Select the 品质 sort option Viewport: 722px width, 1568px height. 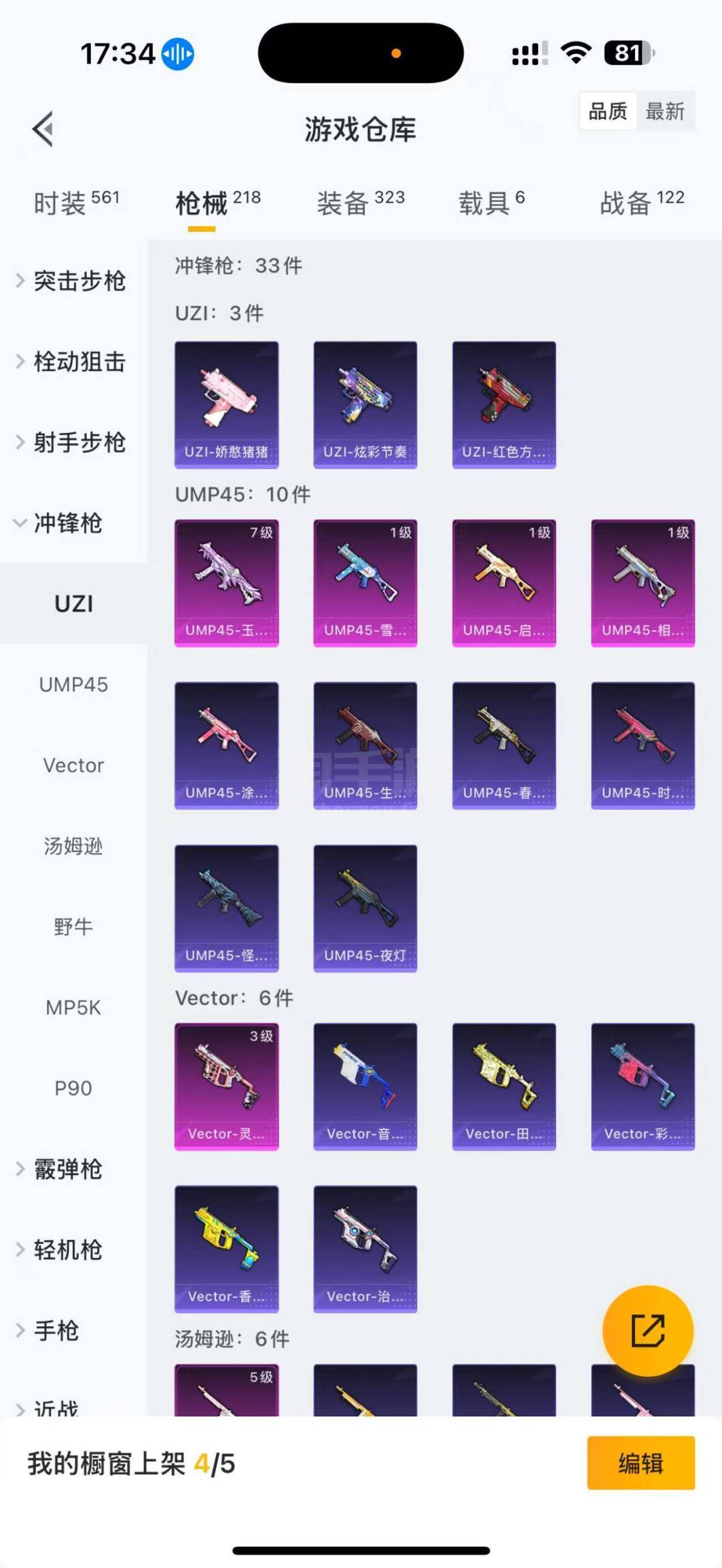tap(608, 112)
